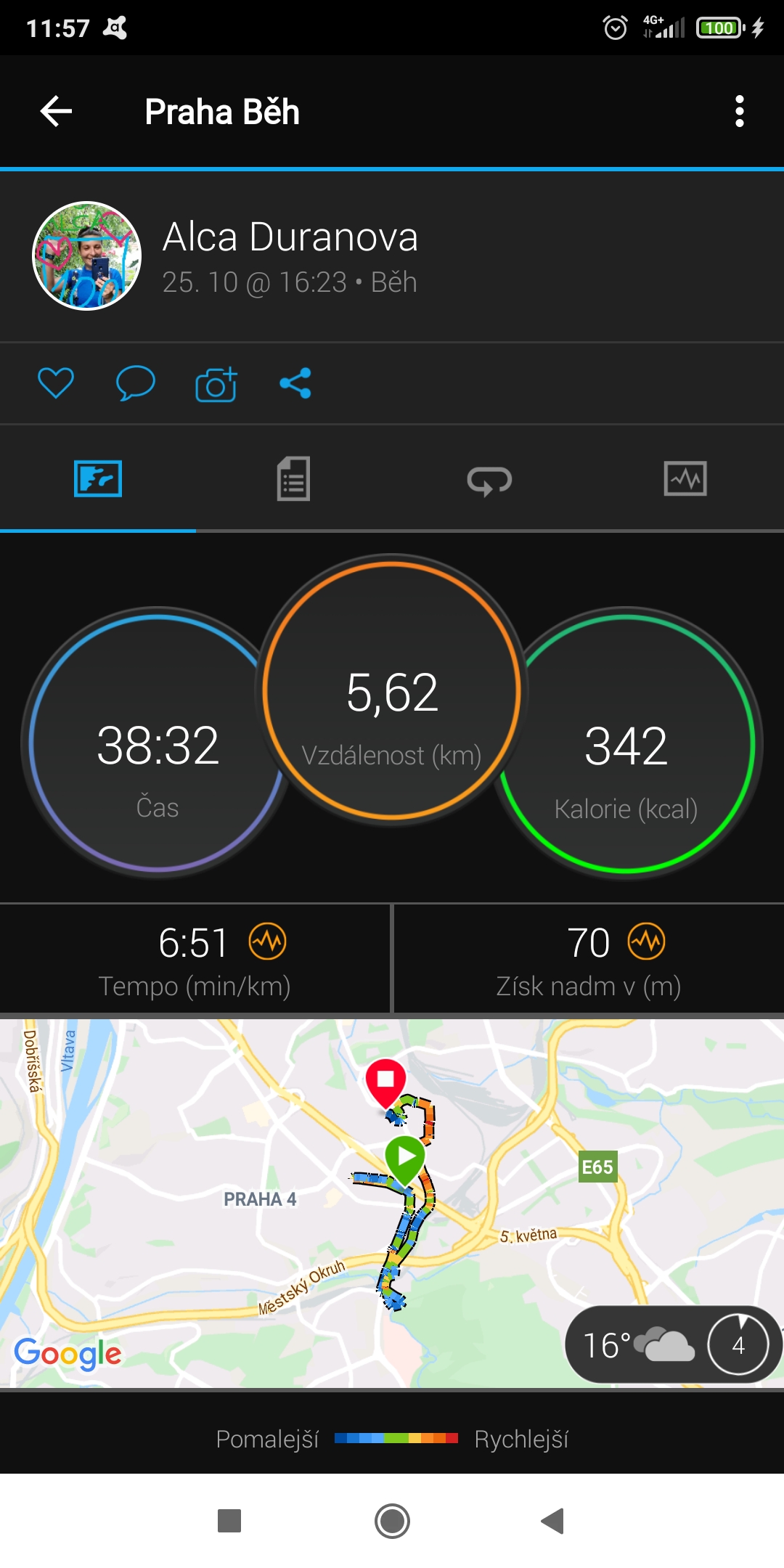Open the route map of the run
This screenshot has width=784, height=1568.
point(392,1204)
